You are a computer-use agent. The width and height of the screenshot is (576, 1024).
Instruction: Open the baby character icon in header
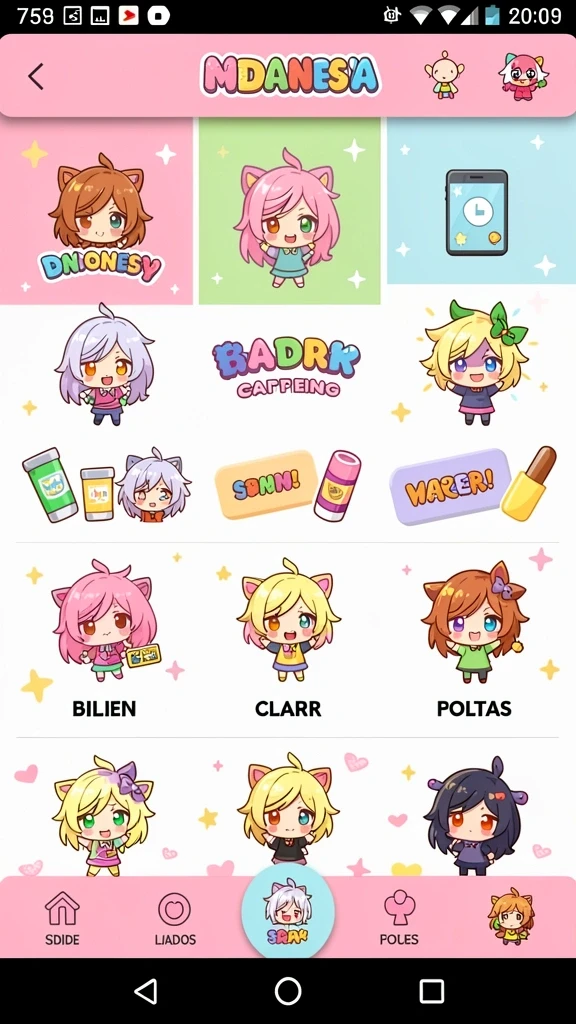coord(444,75)
